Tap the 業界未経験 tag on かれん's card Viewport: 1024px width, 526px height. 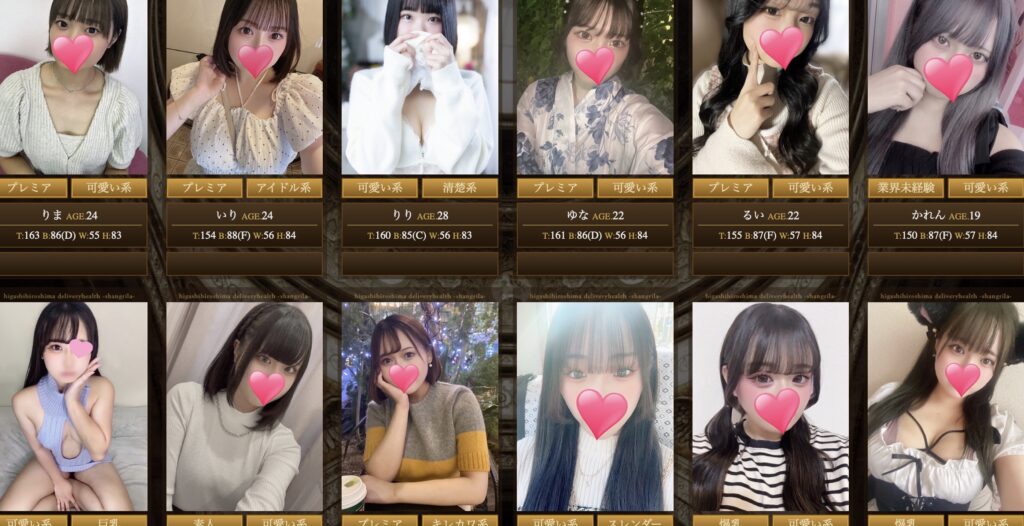905,188
